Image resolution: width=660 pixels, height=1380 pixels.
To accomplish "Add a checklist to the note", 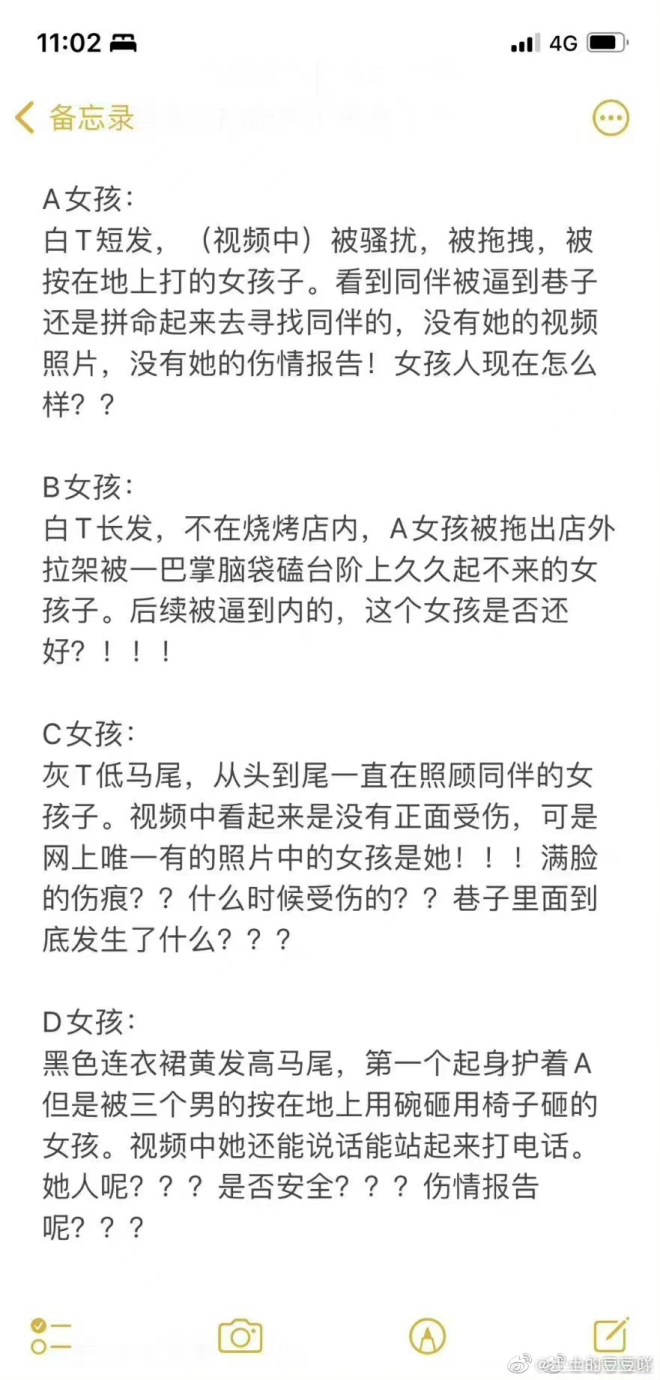I will [x=50, y=1335].
